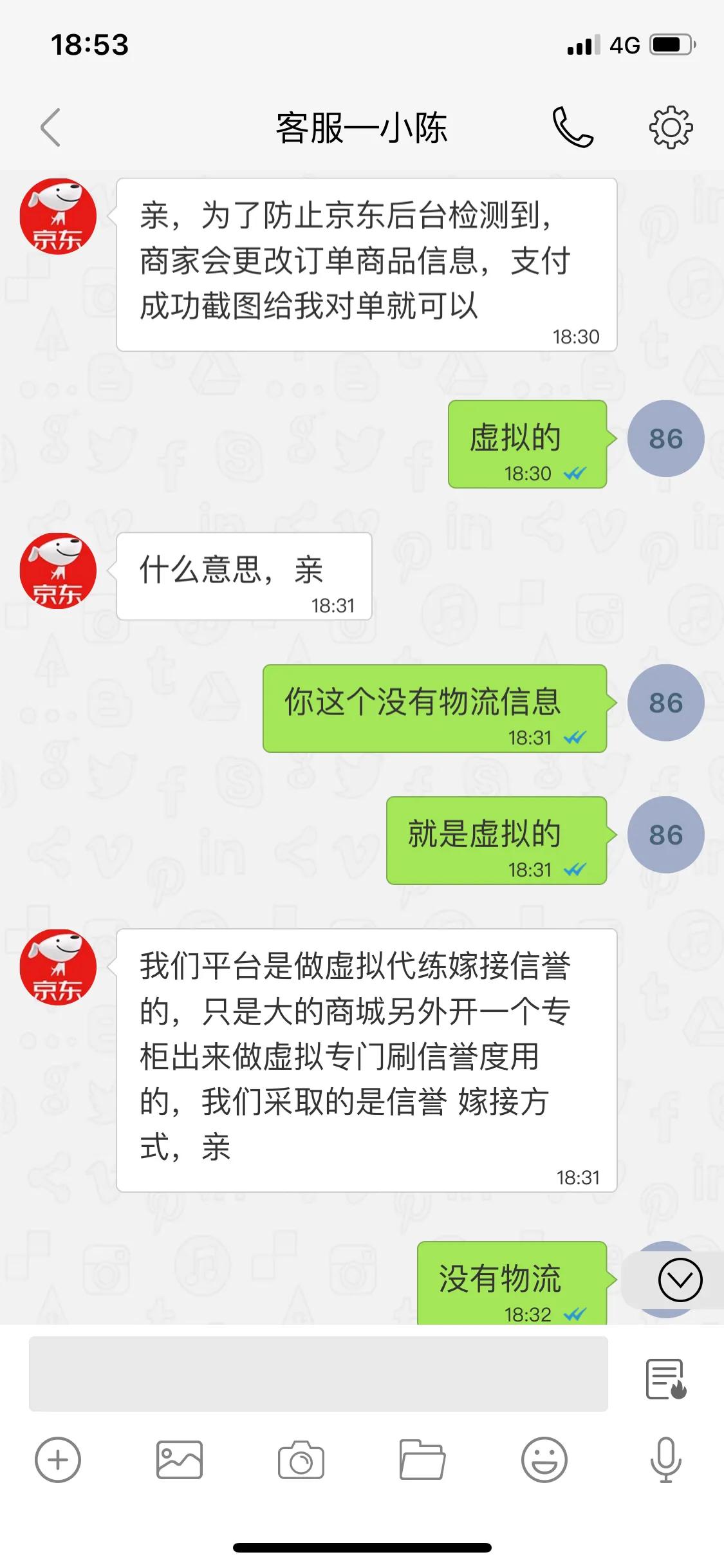The width and height of the screenshot is (724, 1568).
Task: Open the chat settings gear
Action: click(670, 127)
